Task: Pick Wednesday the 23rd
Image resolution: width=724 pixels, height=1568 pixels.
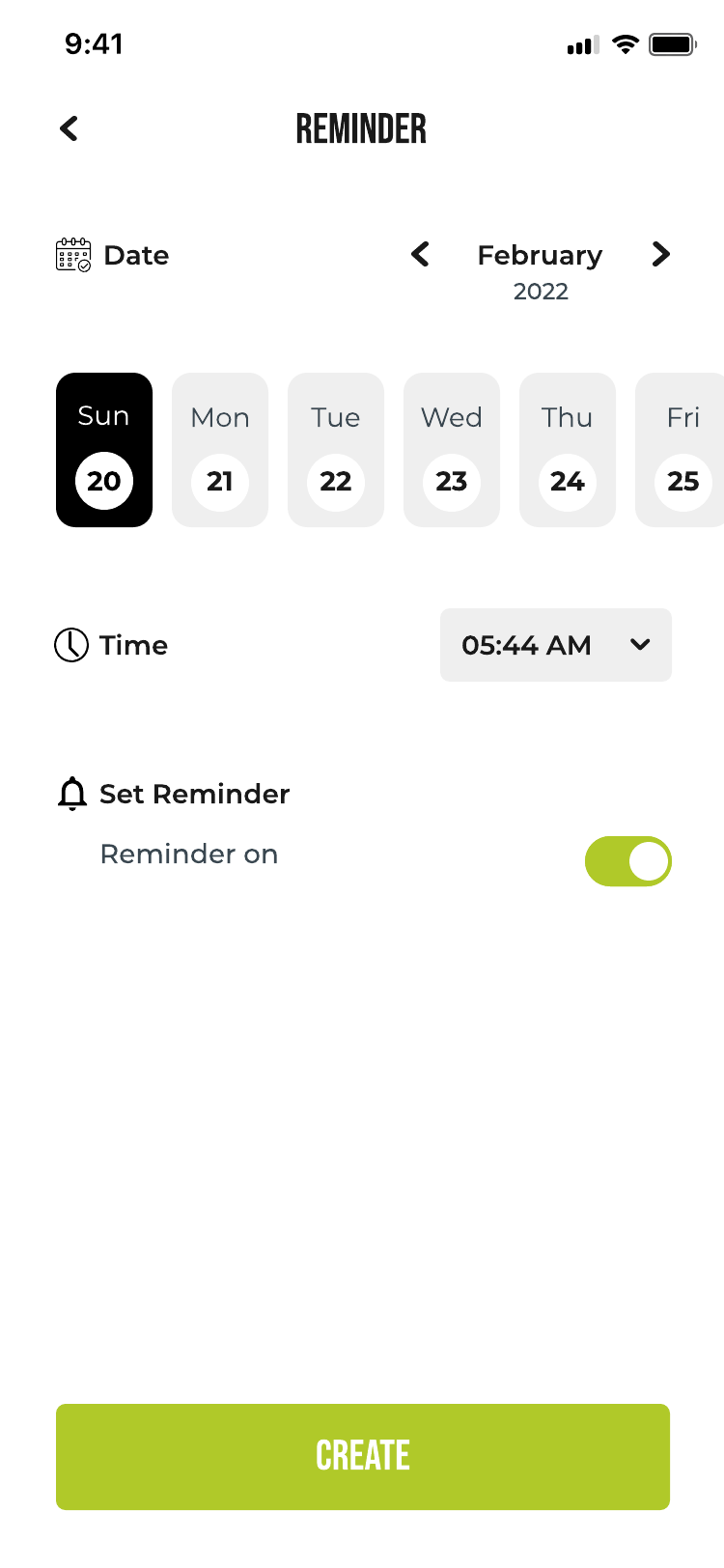Action: [452, 450]
